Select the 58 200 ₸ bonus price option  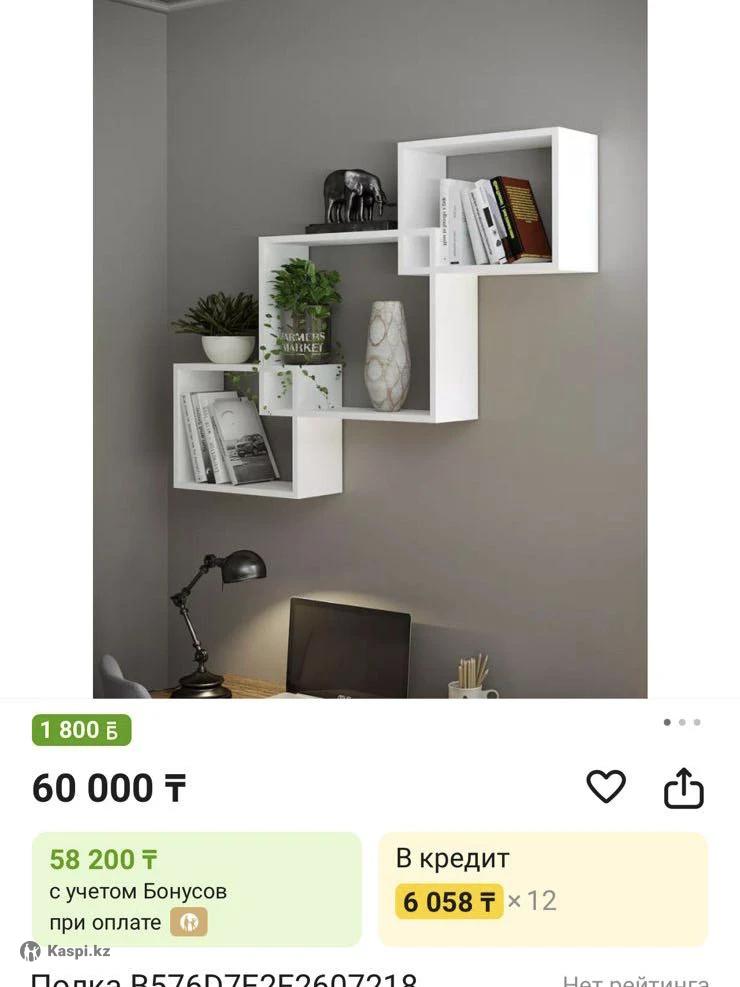(x=196, y=889)
